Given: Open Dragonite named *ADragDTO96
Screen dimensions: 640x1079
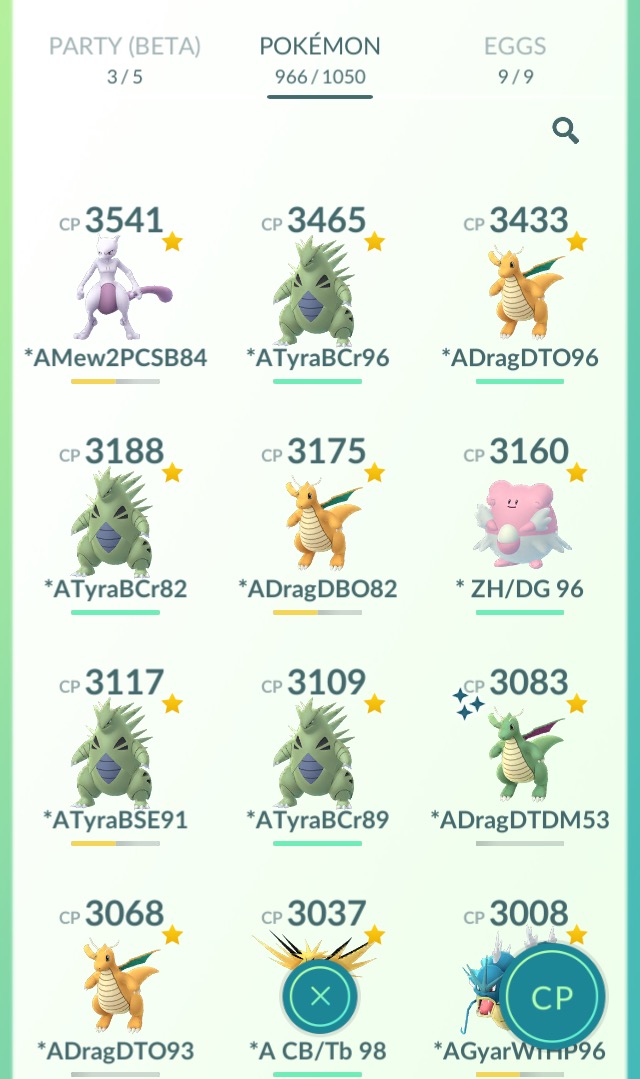Looking at the screenshot, I should click(x=520, y=294).
